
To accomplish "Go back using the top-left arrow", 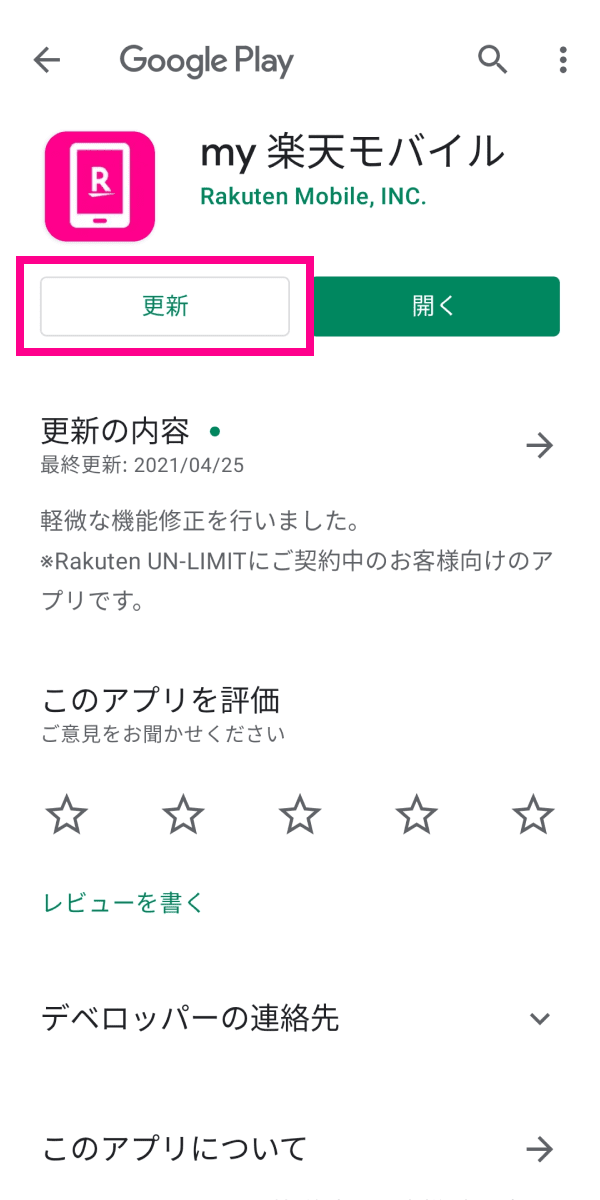I will (x=47, y=61).
